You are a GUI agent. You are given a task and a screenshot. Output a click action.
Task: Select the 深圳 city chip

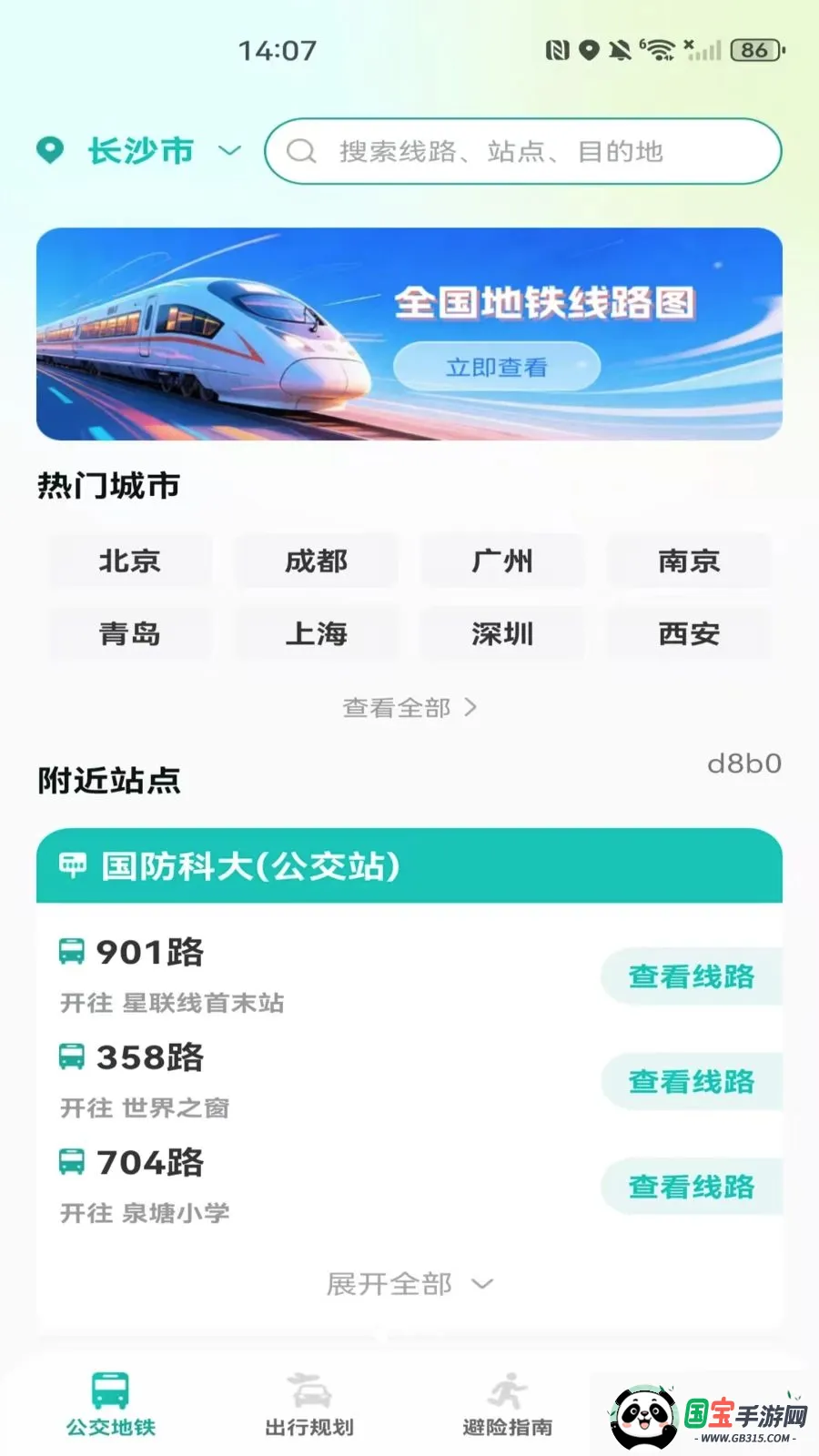502,633
